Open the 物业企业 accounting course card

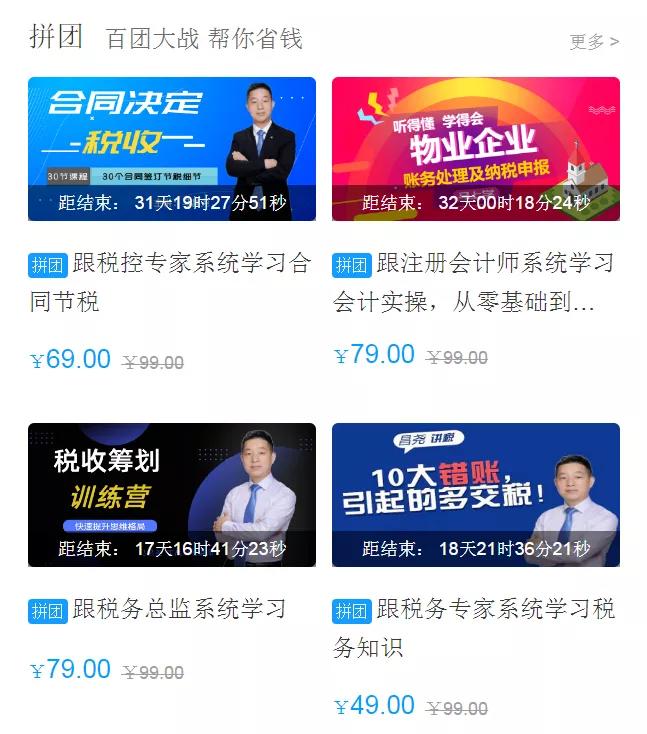tap(475, 148)
